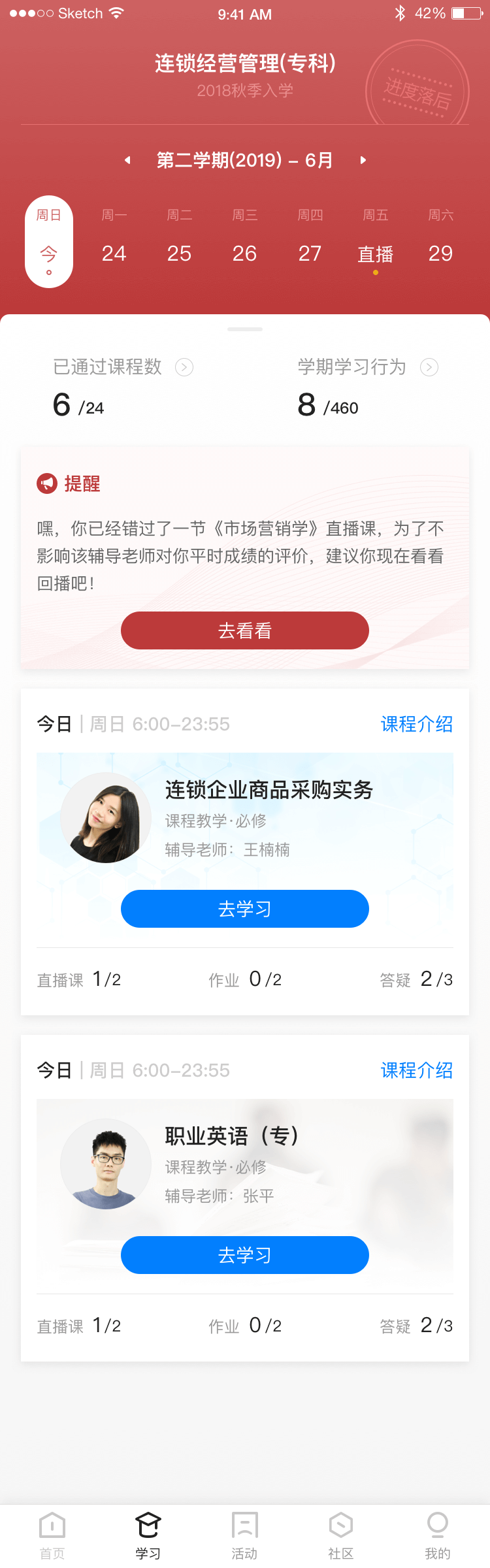This screenshot has height=1568, width=490.
Task: Select 周六 29 in the week calendar
Action: [x=441, y=240]
